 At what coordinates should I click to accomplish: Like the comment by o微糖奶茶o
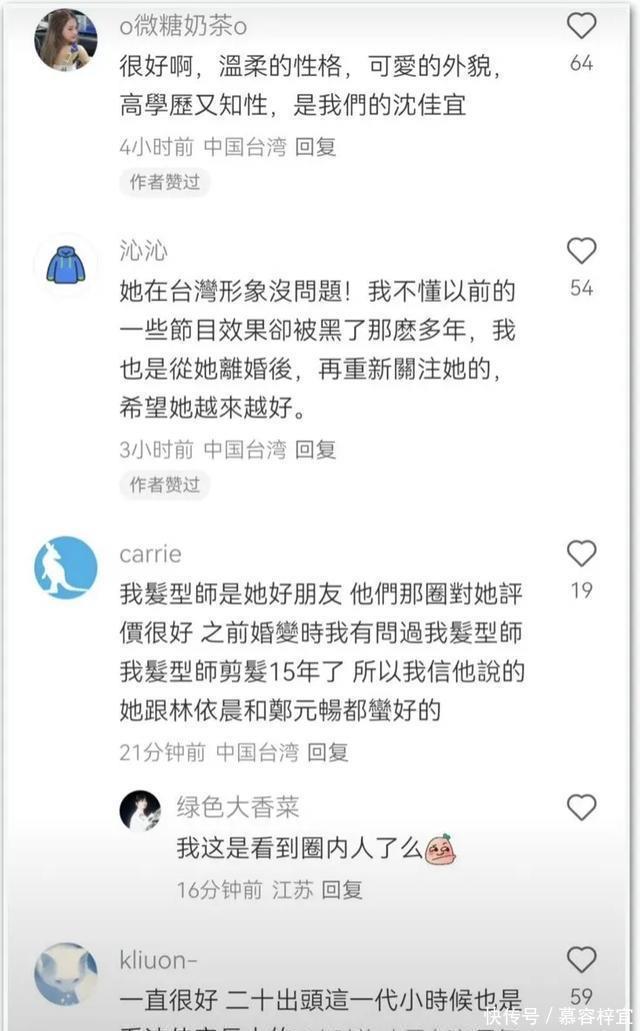(x=581, y=26)
